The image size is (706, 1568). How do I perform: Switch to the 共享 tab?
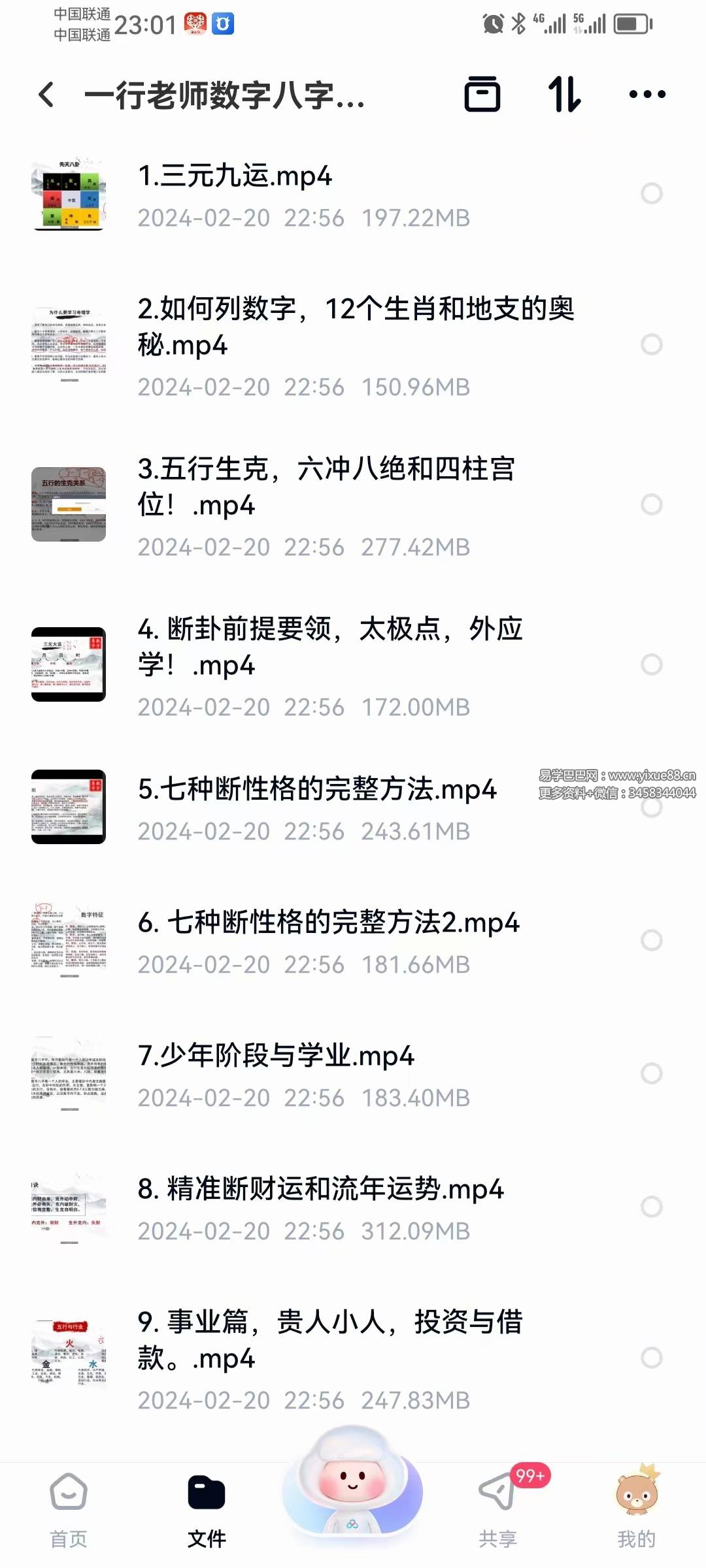click(x=498, y=1509)
